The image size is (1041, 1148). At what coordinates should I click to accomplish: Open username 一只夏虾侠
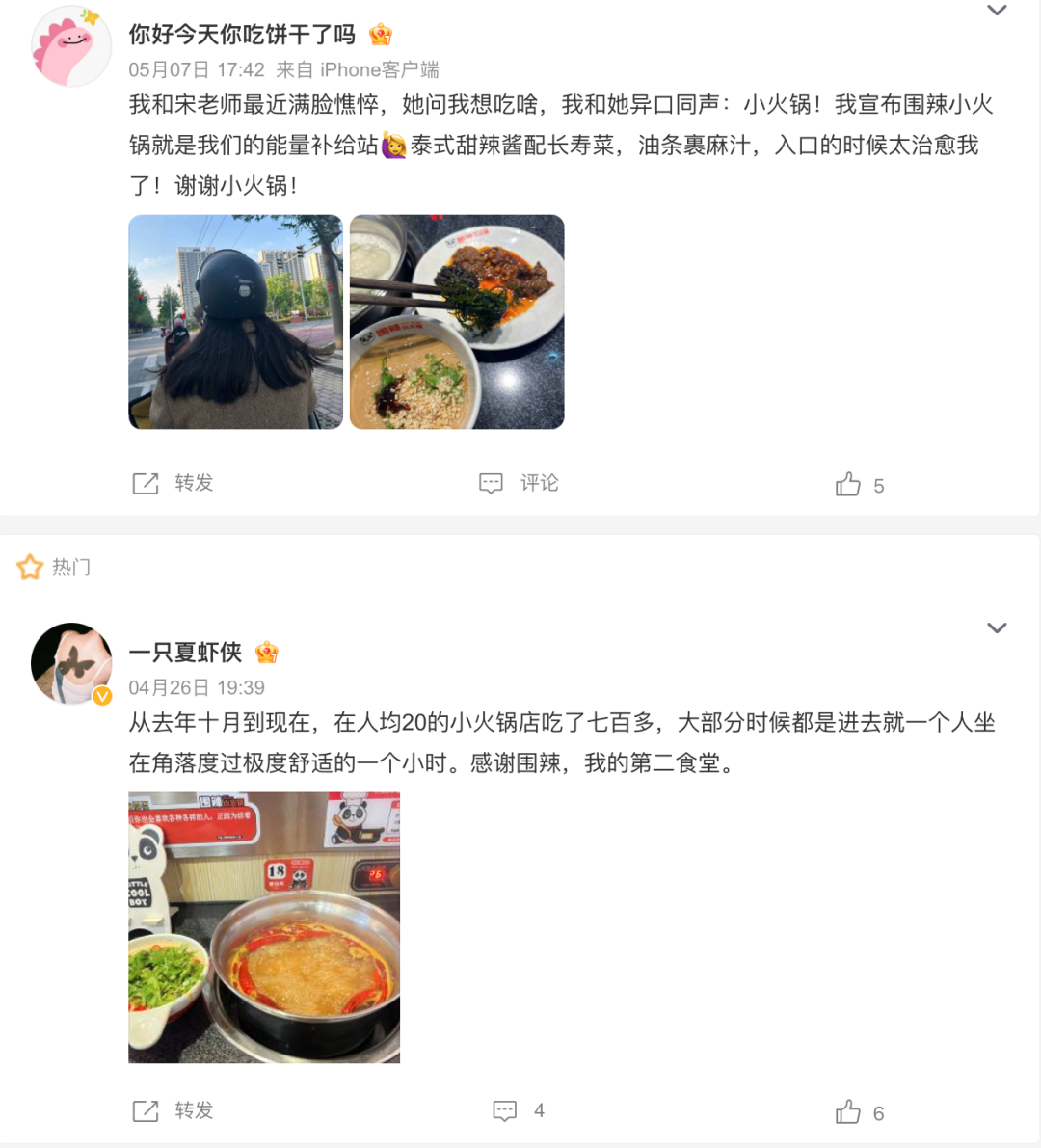[185, 653]
